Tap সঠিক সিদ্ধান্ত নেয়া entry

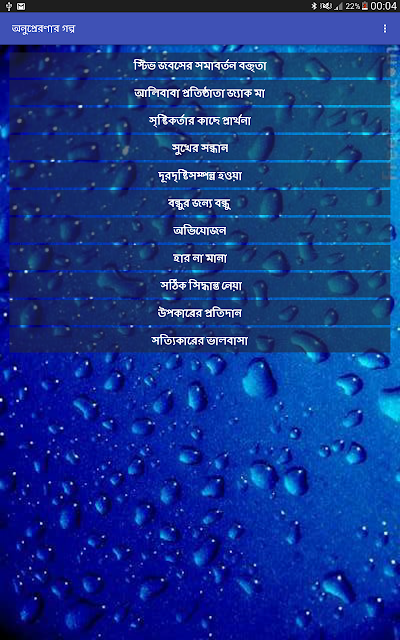tap(200, 286)
